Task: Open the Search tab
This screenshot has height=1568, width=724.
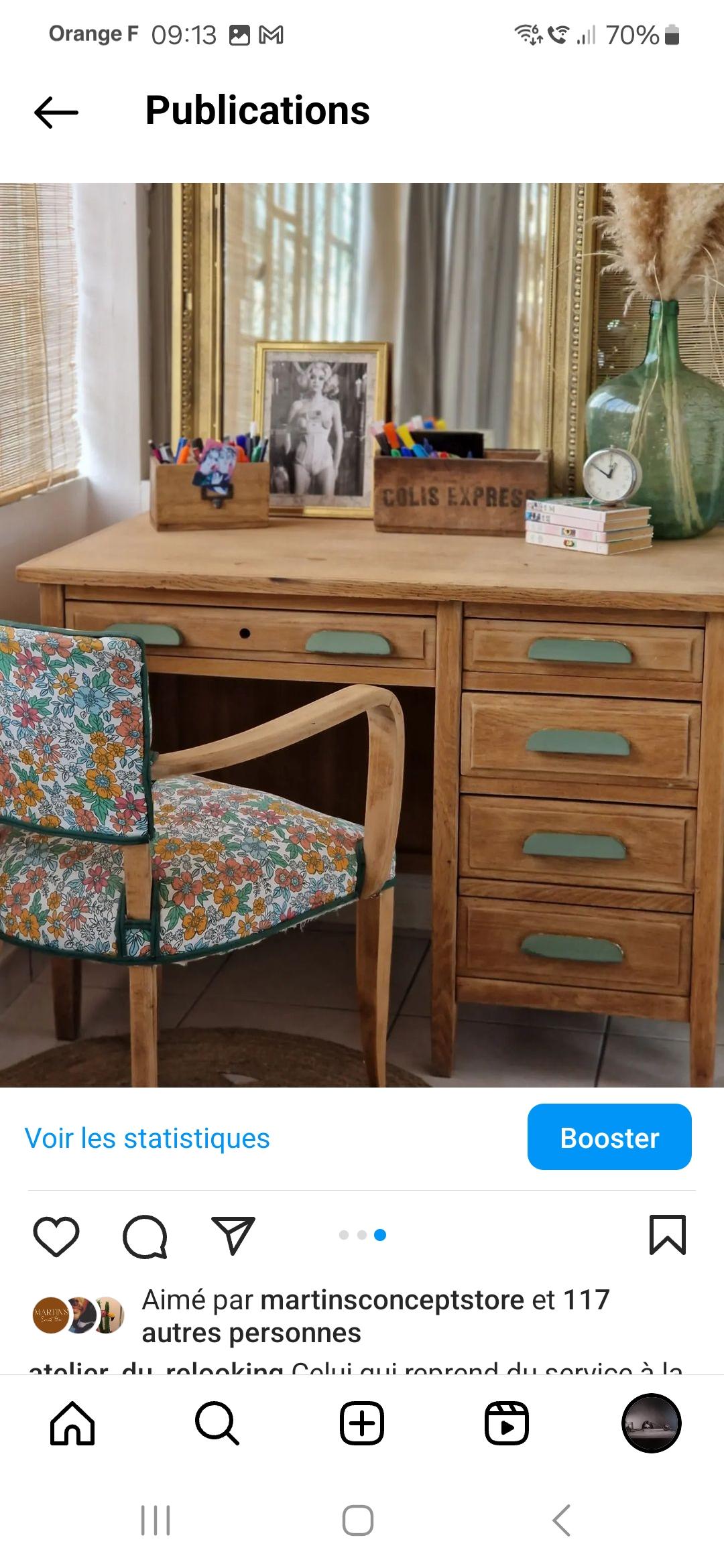Action: [x=217, y=1423]
